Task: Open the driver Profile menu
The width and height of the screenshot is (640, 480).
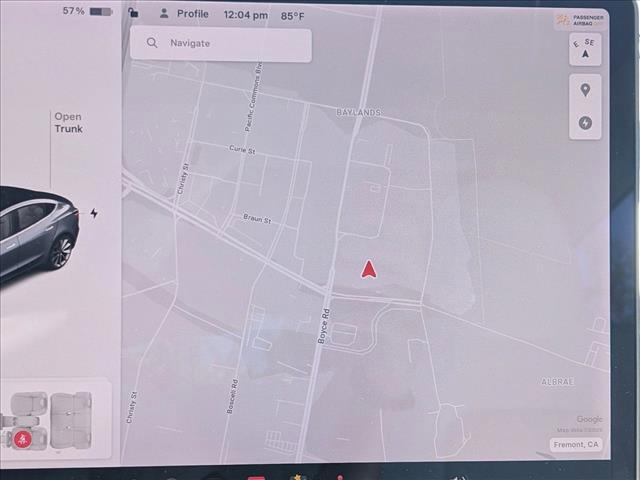Action: [x=184, y=14]
